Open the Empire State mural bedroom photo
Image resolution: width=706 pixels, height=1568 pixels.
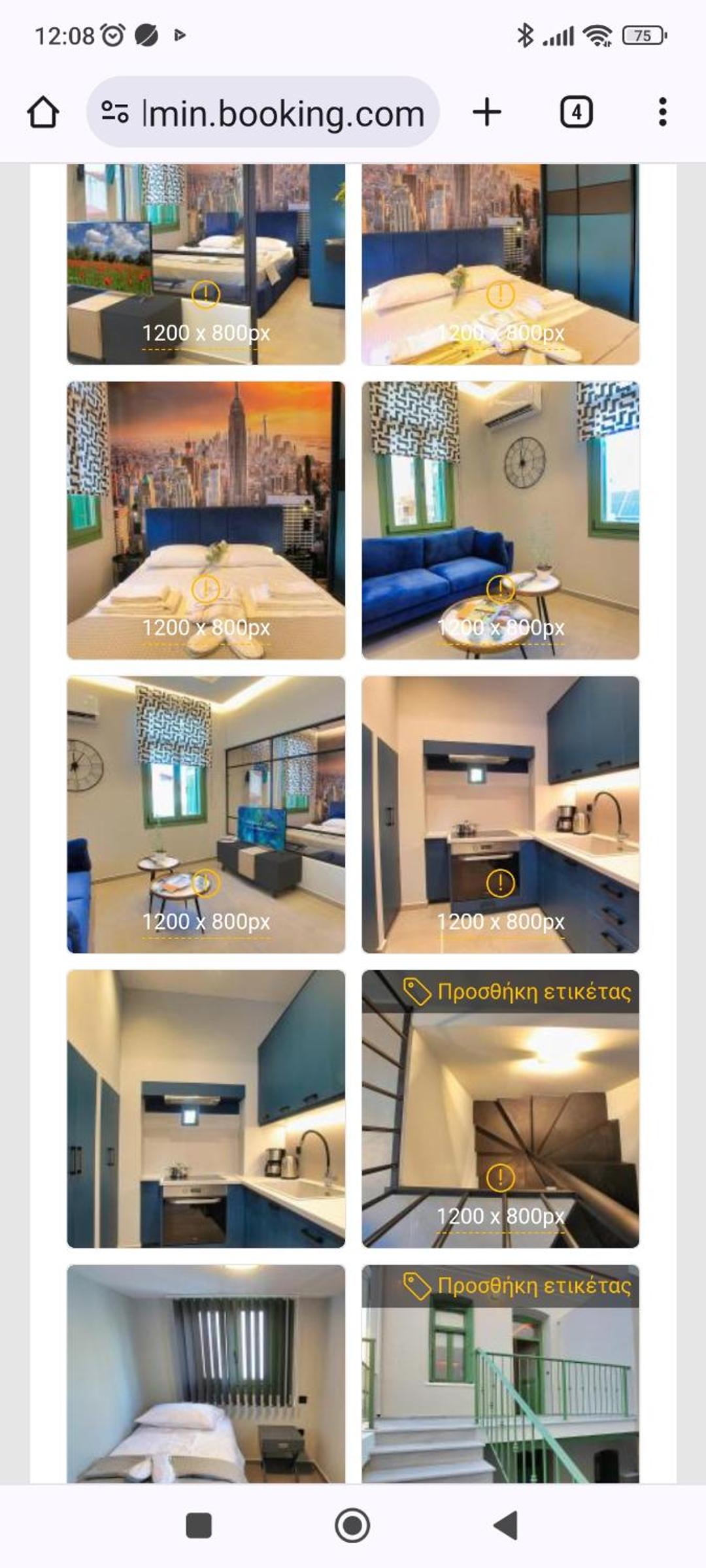tap(206, 520)
